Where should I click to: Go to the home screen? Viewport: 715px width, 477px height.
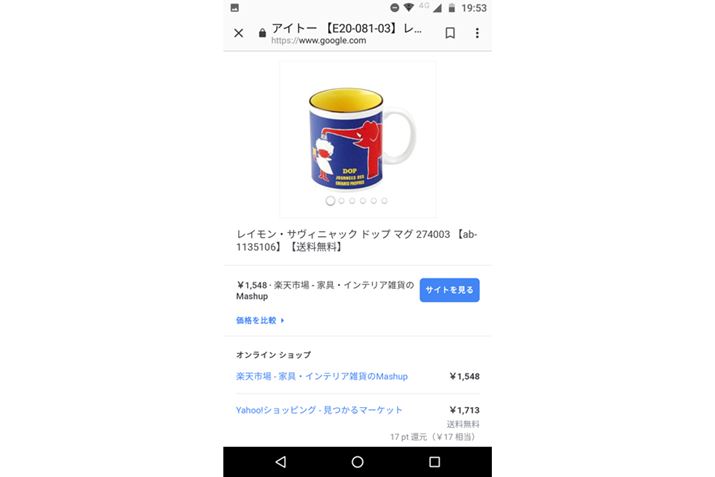pos(357,462)
